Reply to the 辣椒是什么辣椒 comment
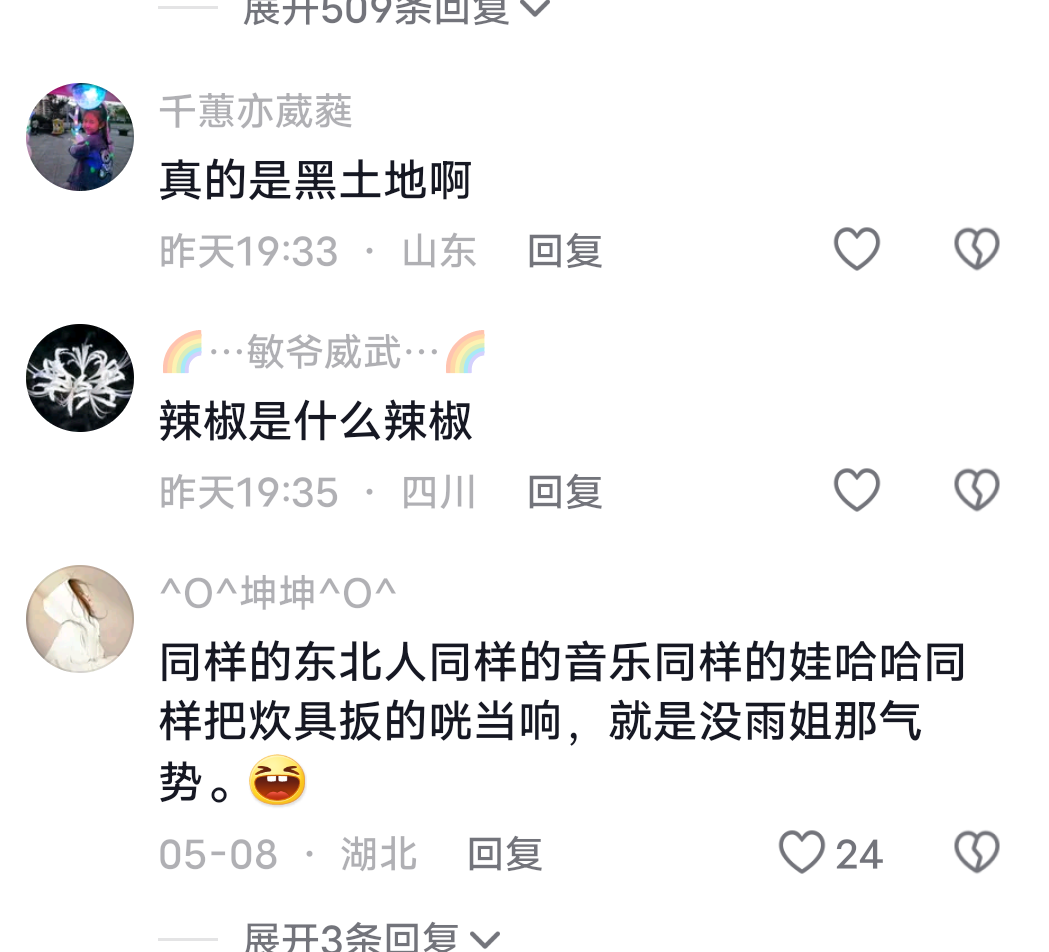1049x952 pixels. 564,492
